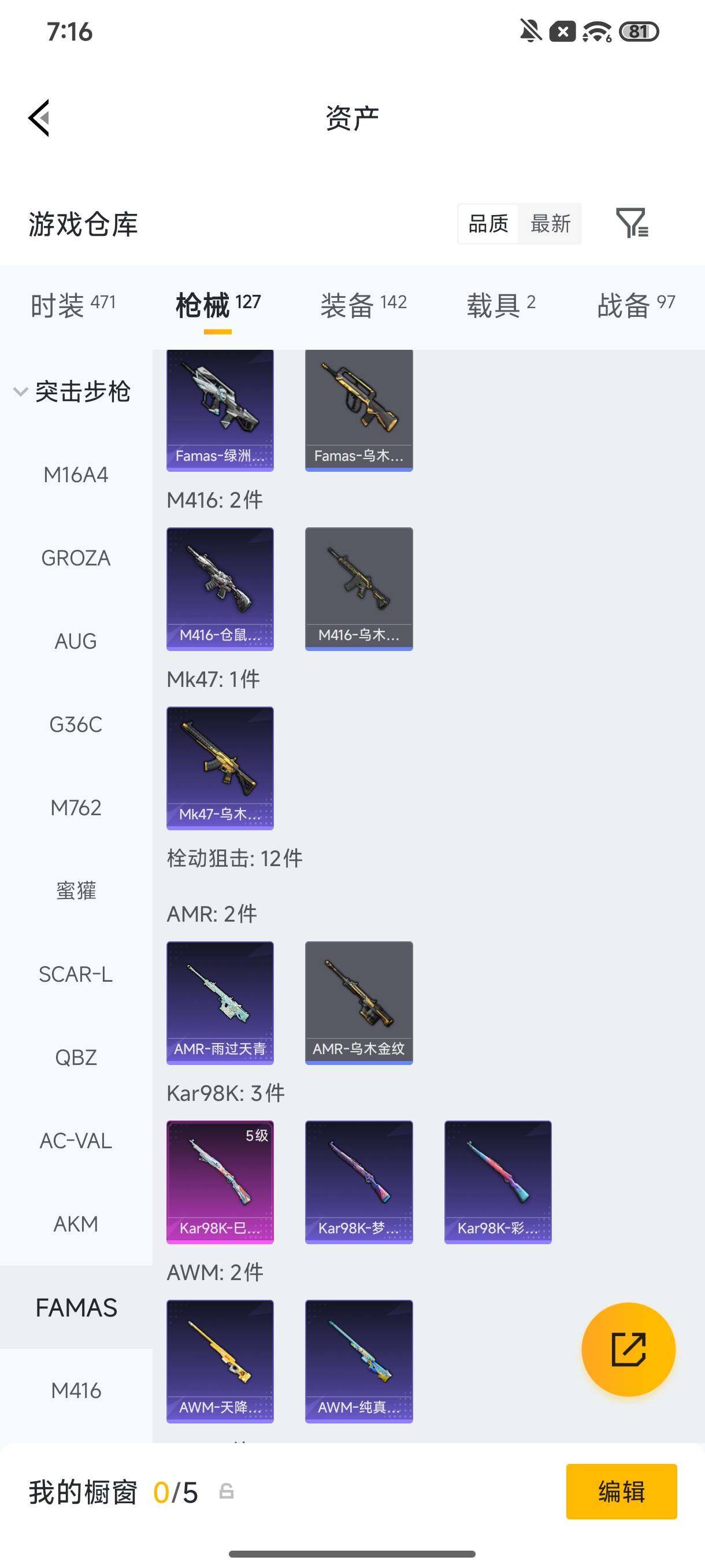
Task: Open the Mk47-乌木 weapon skin
Action: [x=220, y=768]
